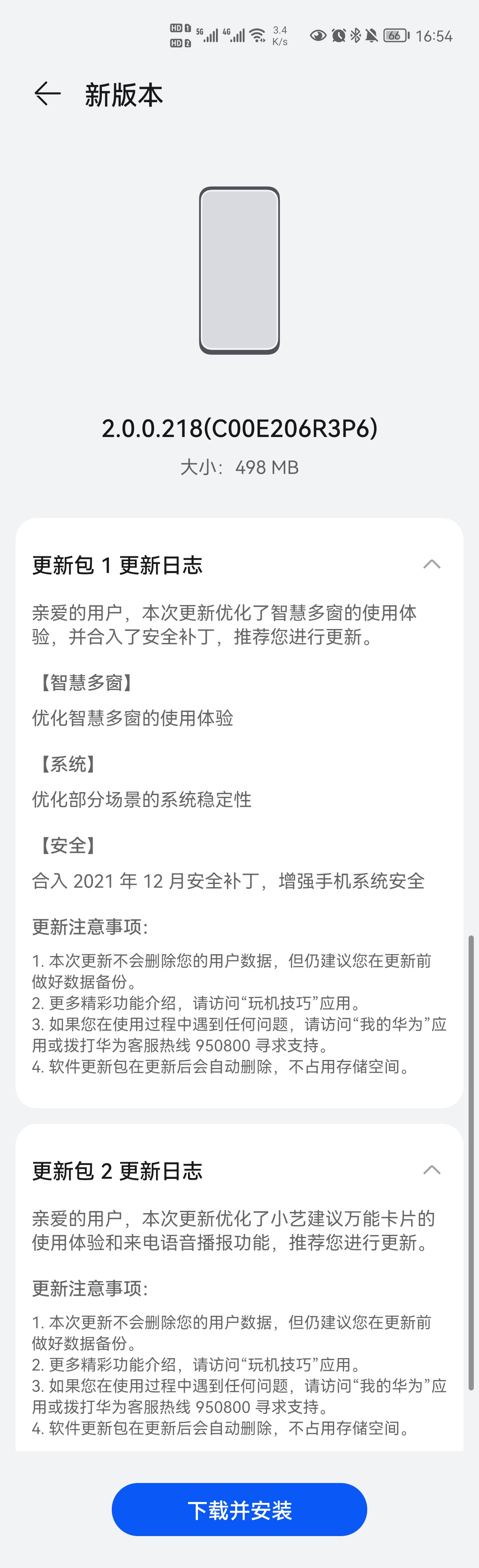
Task: Collapse the 更新包 2 更新日志 section
Action: pyautogui.click(x=431, y=1169)
